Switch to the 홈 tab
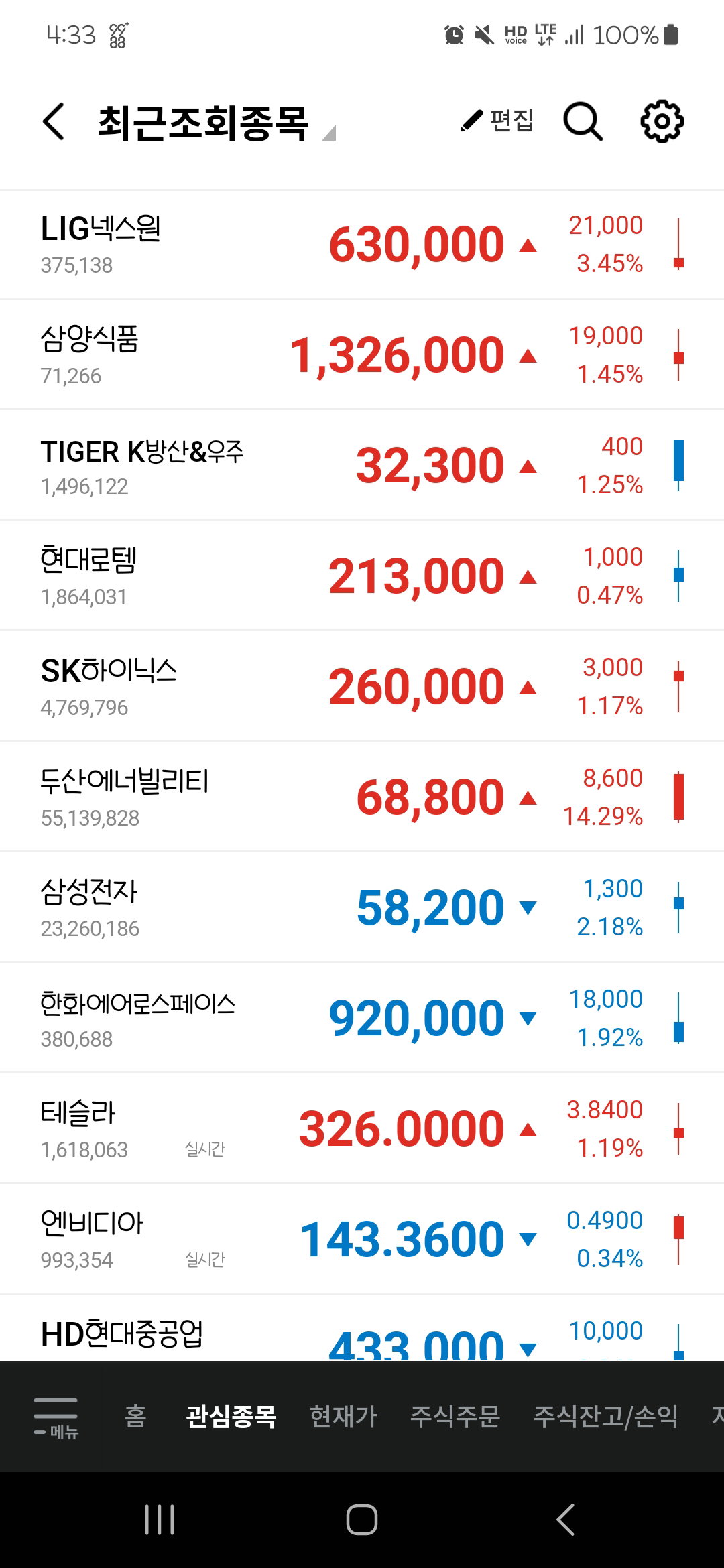 pos(135,1416)
